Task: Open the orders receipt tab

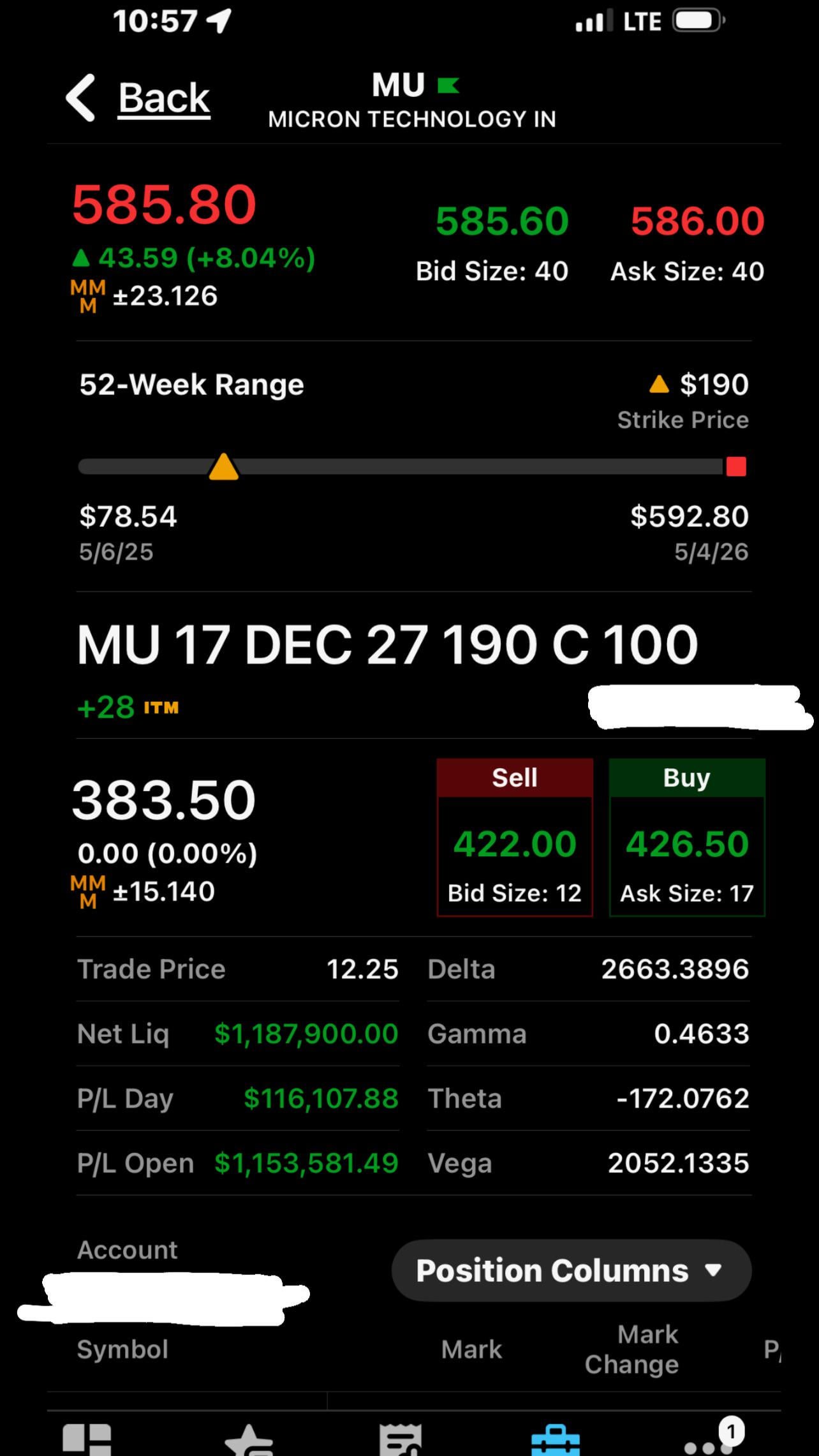Action: 400,1439
